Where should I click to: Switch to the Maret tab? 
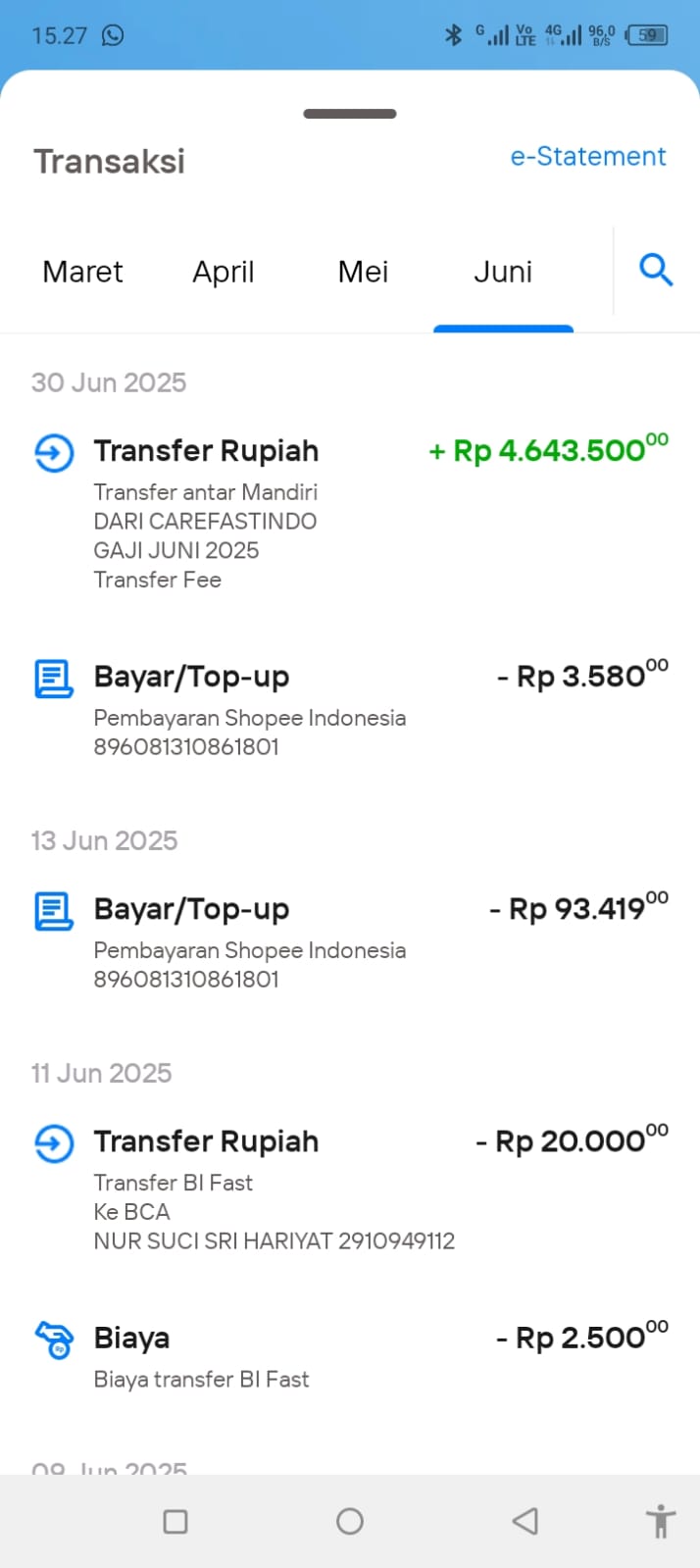(82, 272)
